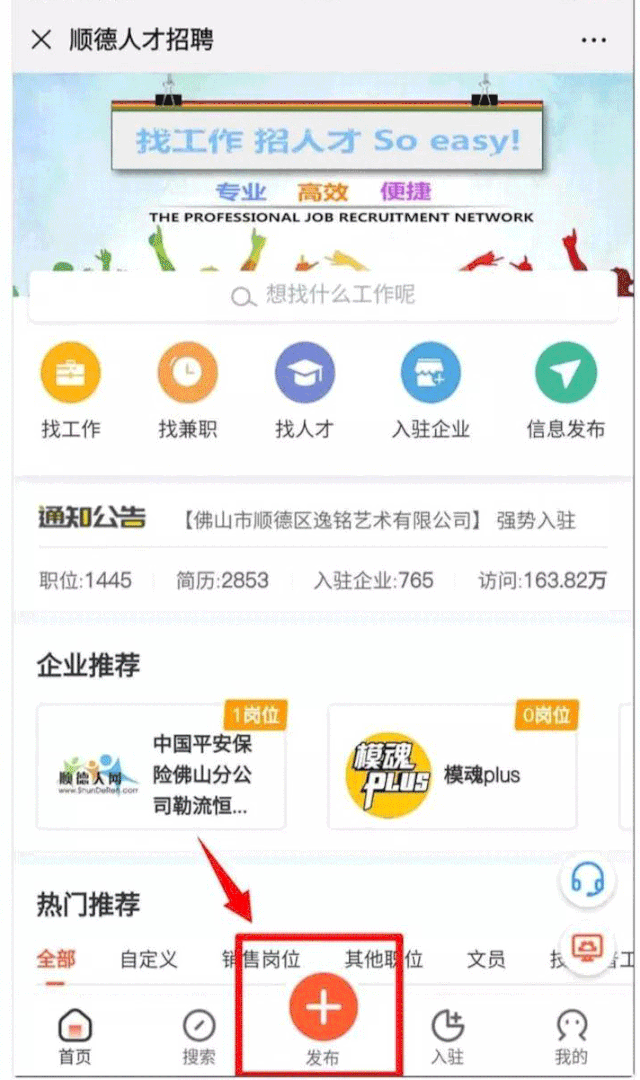
Task: Open 找兼职 shortcut
Action: coord(188,392)
